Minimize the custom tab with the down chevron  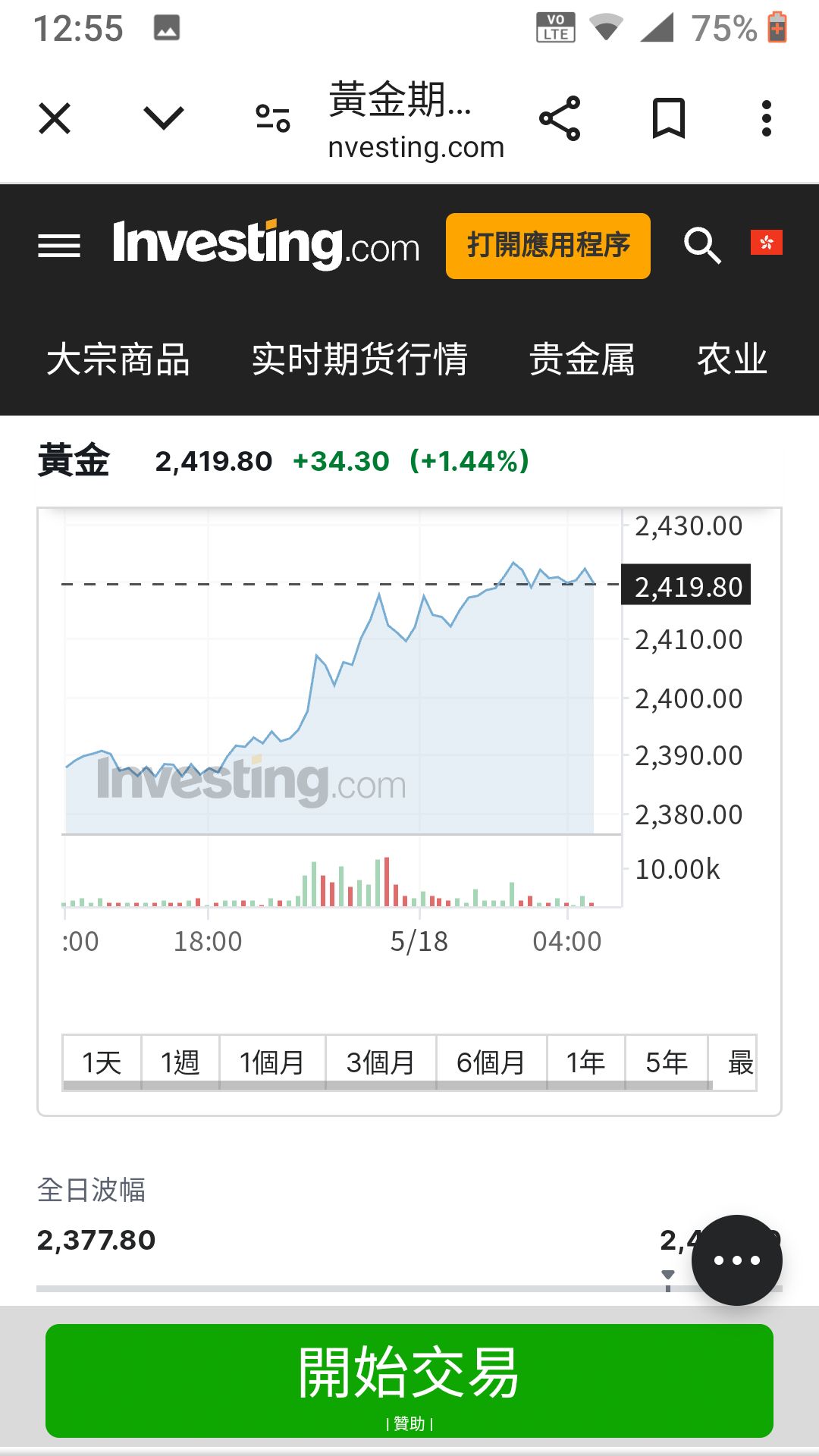point(164,118)
